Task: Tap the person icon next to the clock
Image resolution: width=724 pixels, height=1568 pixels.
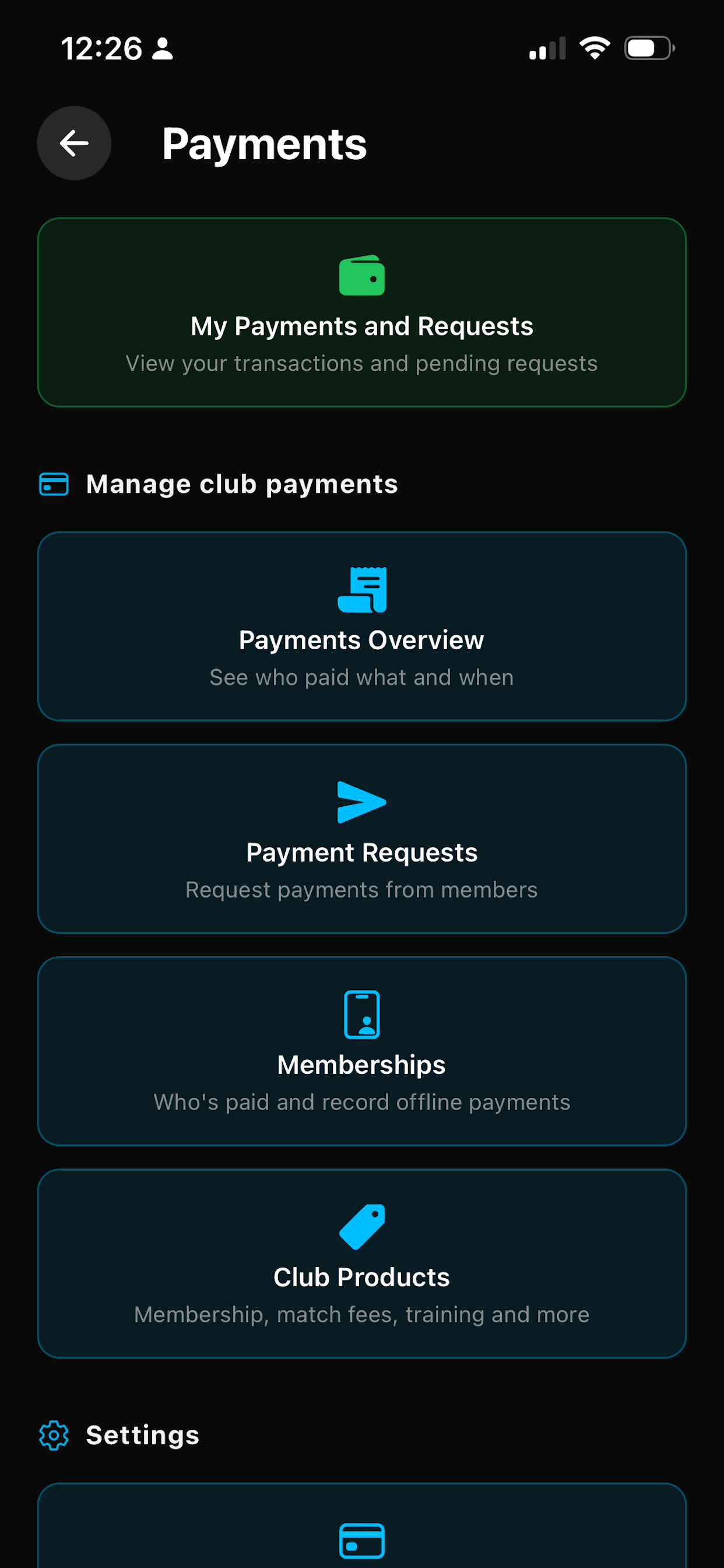Action: [163, 48]
